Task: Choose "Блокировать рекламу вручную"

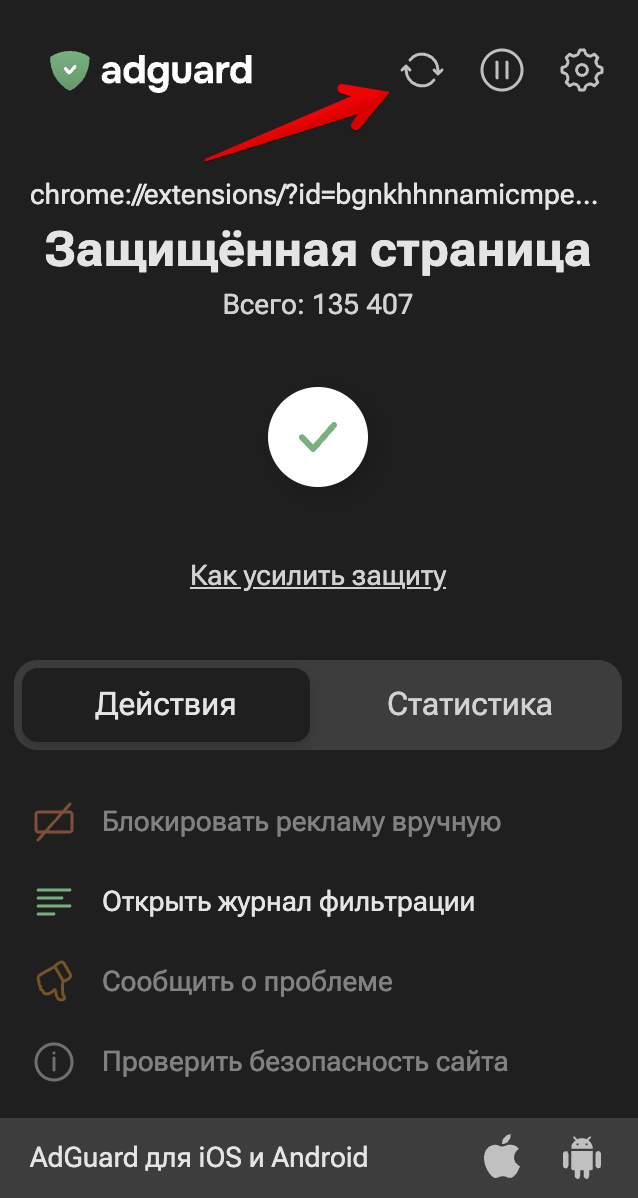Action: 301,823
